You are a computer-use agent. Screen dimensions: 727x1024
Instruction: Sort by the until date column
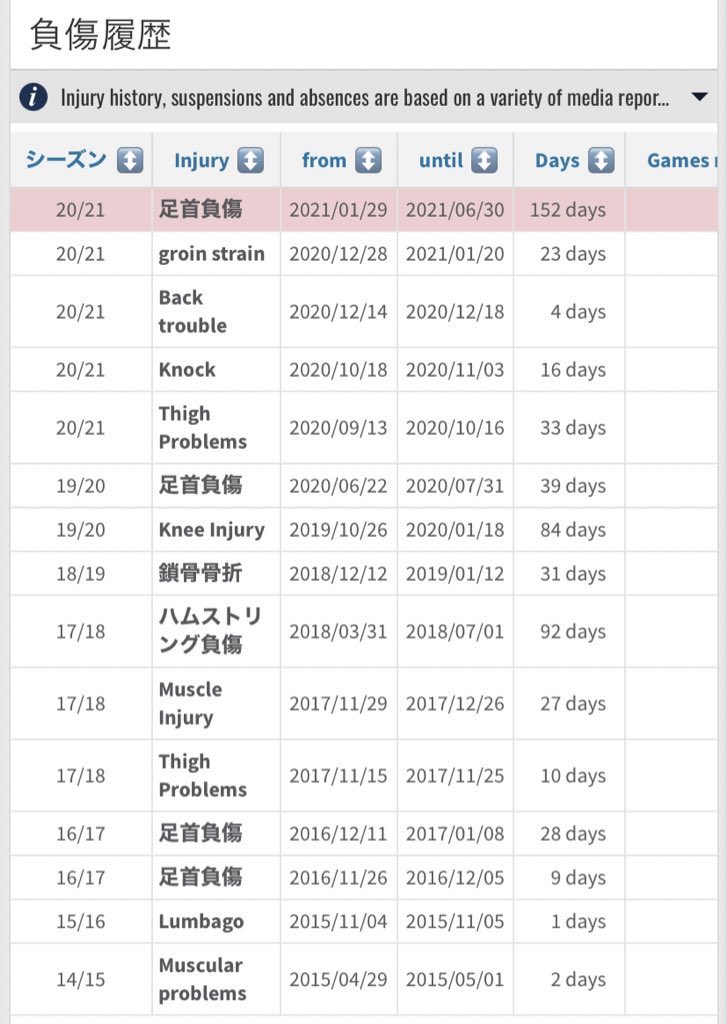[x=484, y=160]
